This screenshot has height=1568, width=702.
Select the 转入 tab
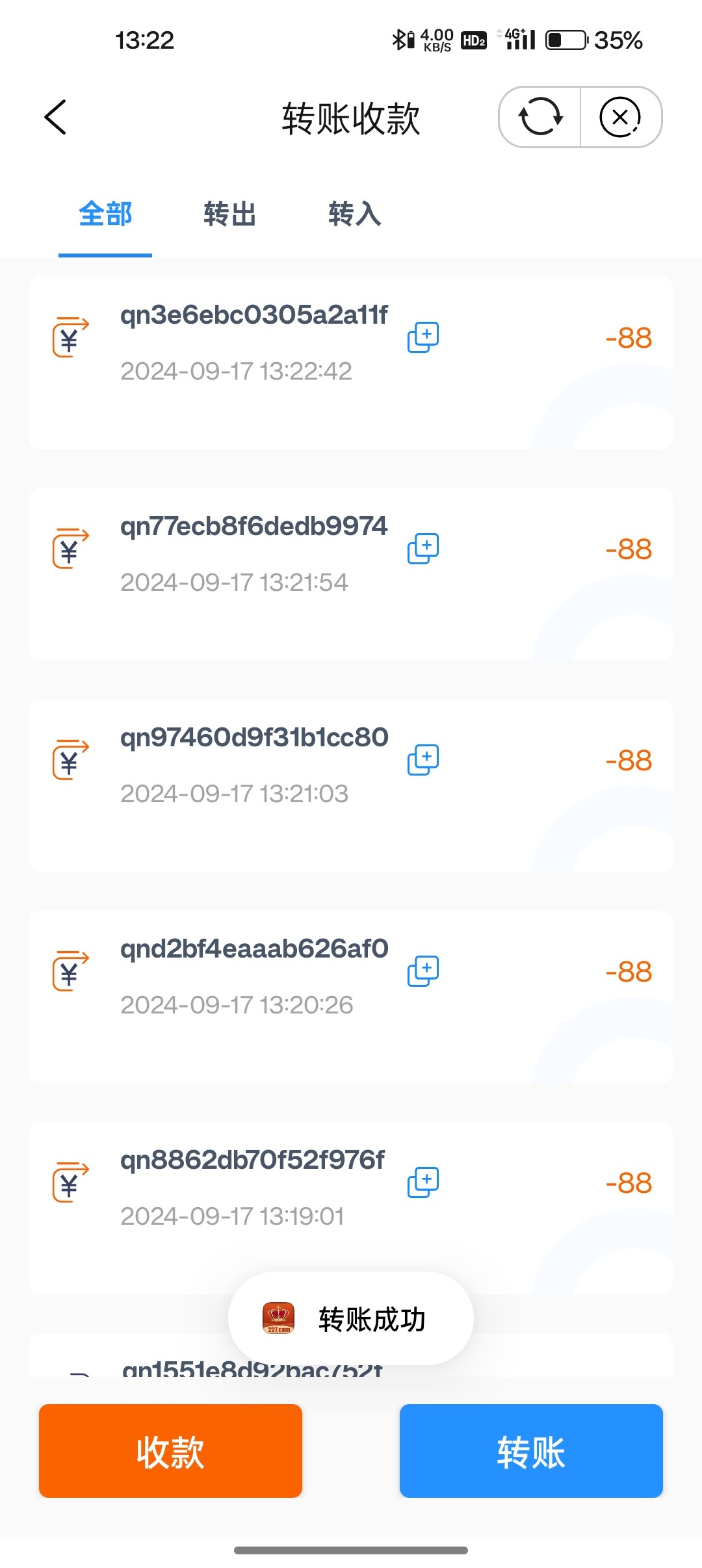354,215
